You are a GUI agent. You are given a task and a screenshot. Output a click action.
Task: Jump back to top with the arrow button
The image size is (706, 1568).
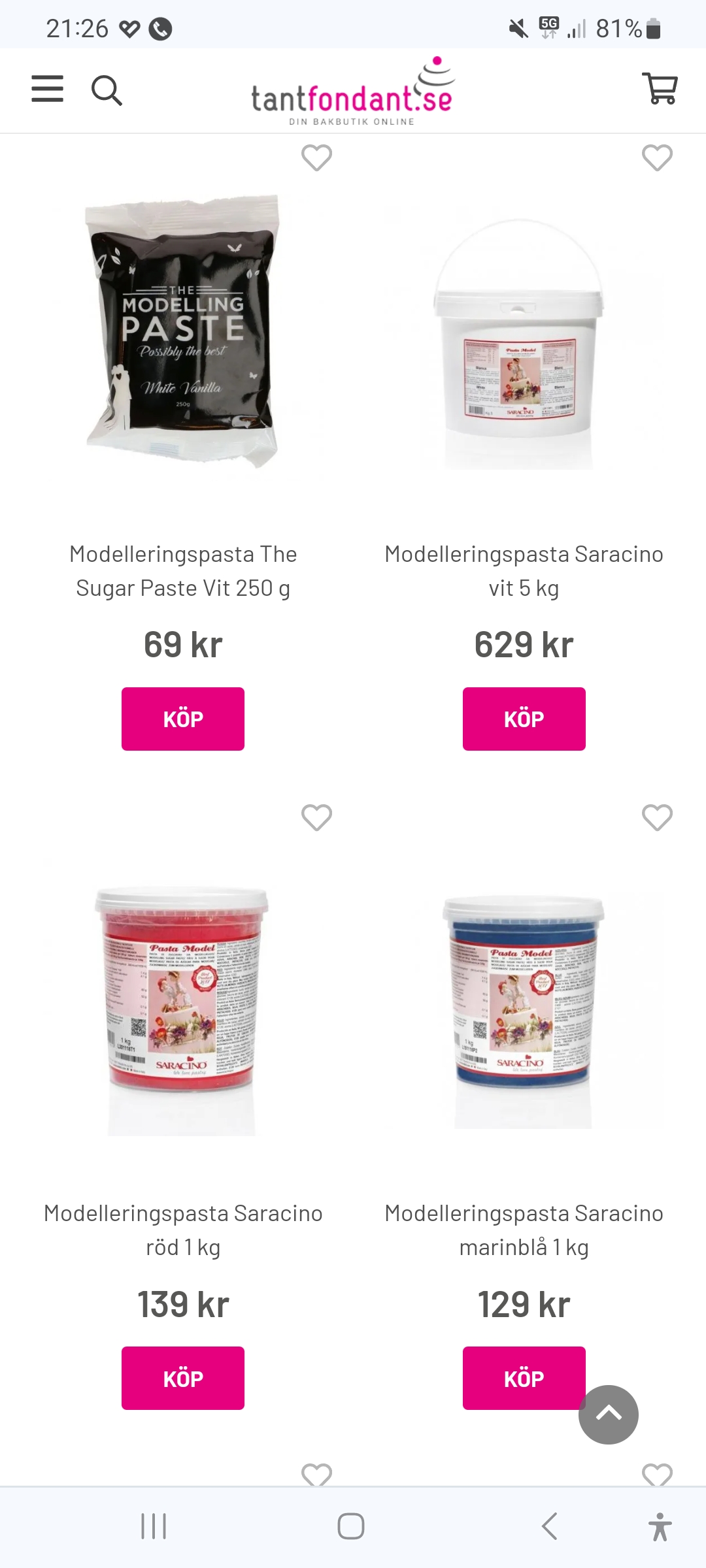click(608, 1414)
